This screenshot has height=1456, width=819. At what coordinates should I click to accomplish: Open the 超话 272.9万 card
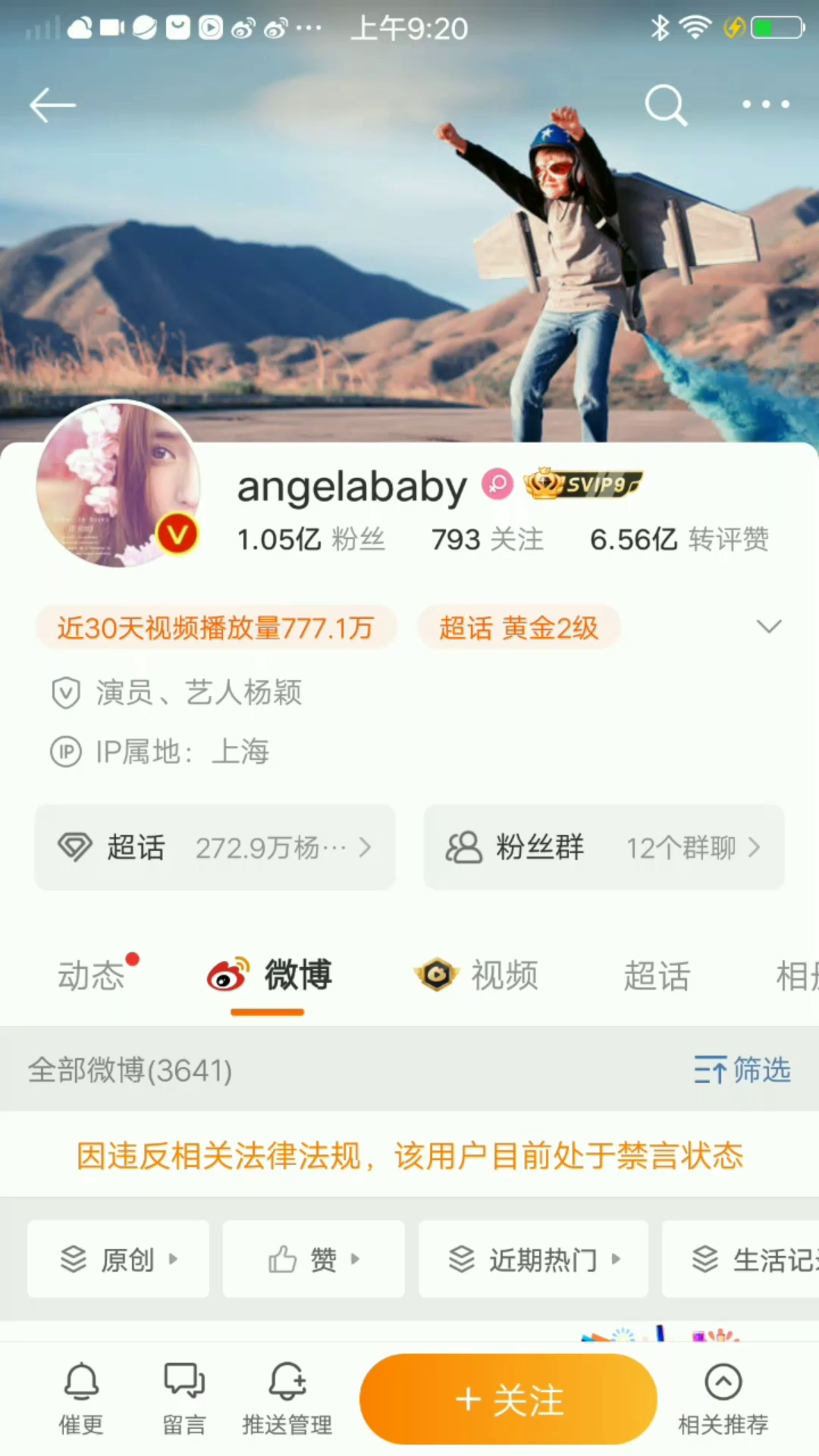(215, 847)
